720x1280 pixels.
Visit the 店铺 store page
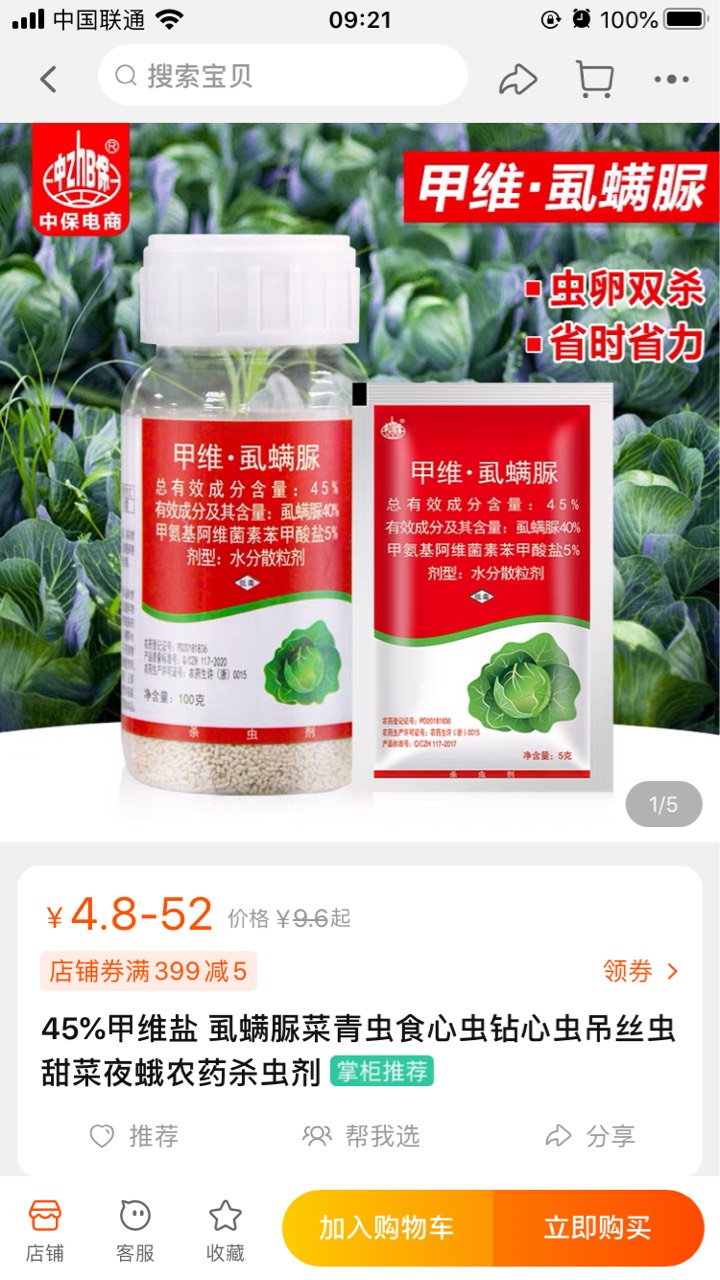45,1230
